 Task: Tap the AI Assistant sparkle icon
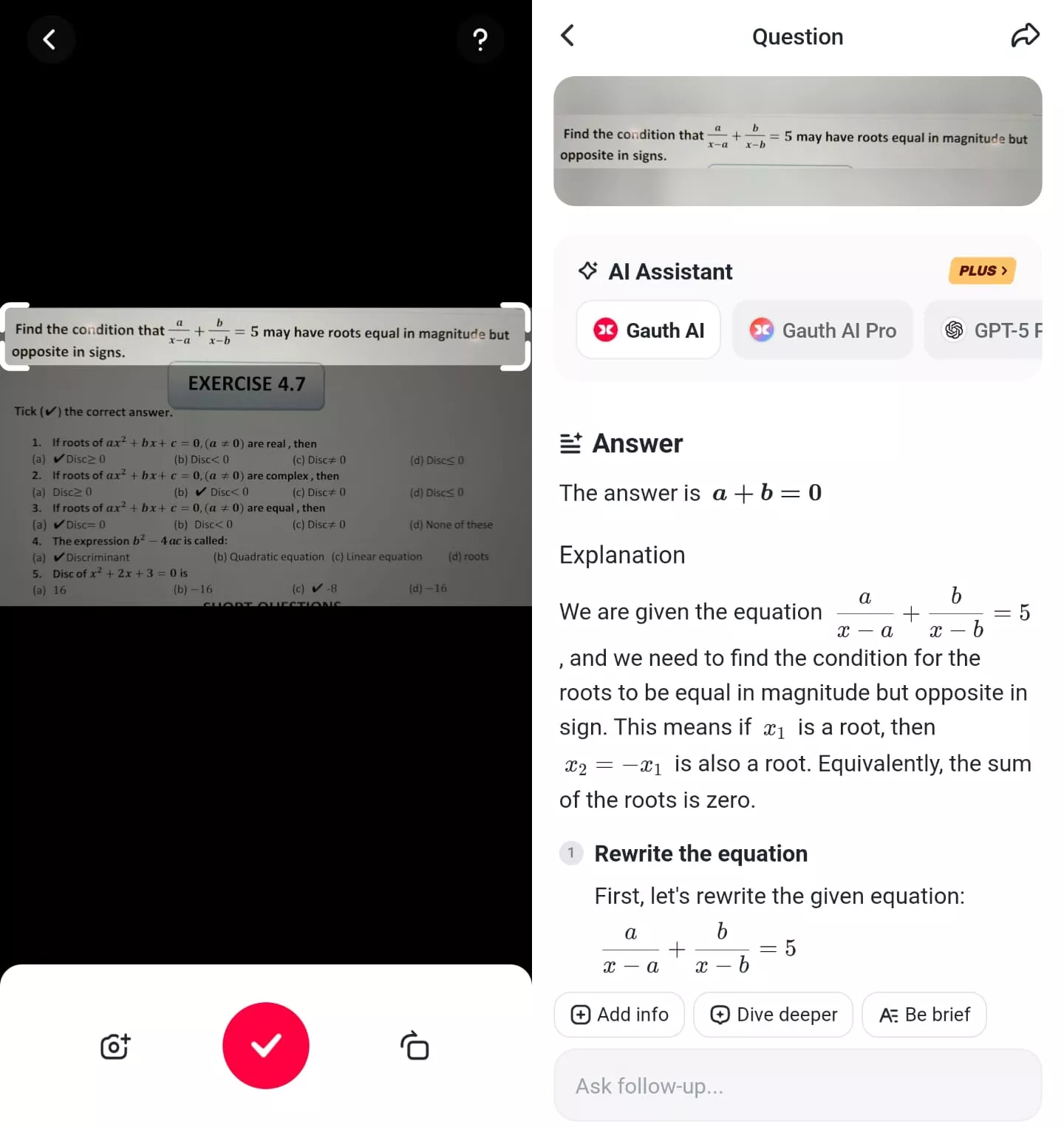coord(588,270)
